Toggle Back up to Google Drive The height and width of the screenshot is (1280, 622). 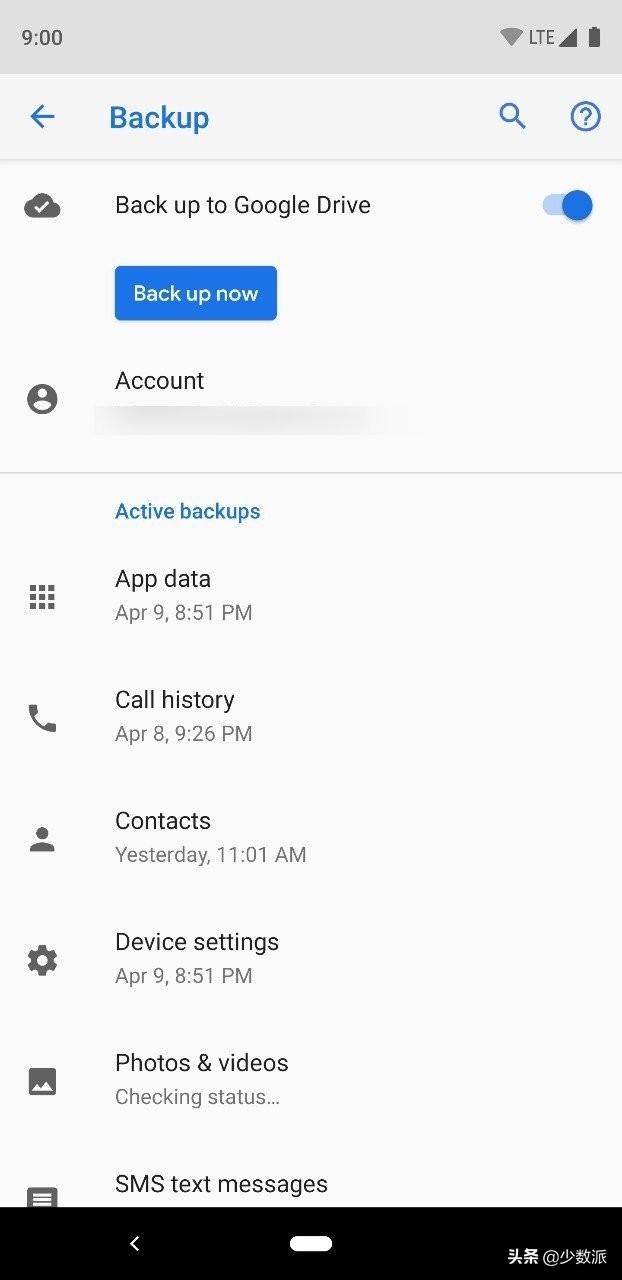tap(567, 206)
